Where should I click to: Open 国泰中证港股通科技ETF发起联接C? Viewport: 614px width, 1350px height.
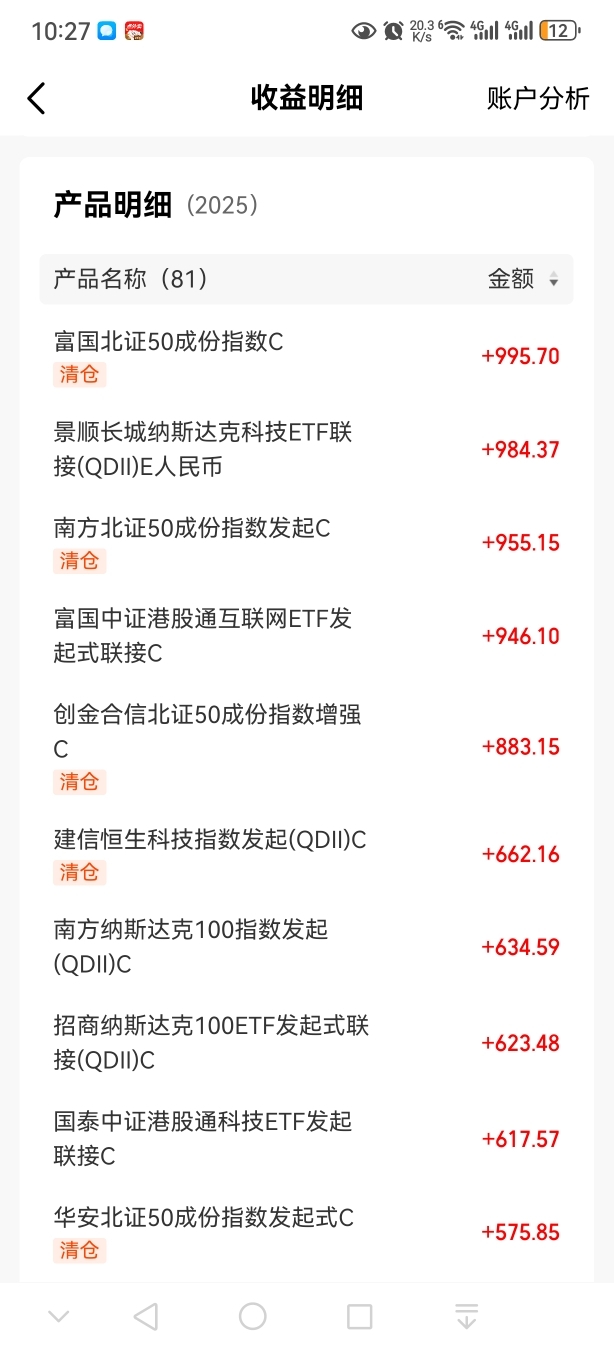tap(307, 1139)
